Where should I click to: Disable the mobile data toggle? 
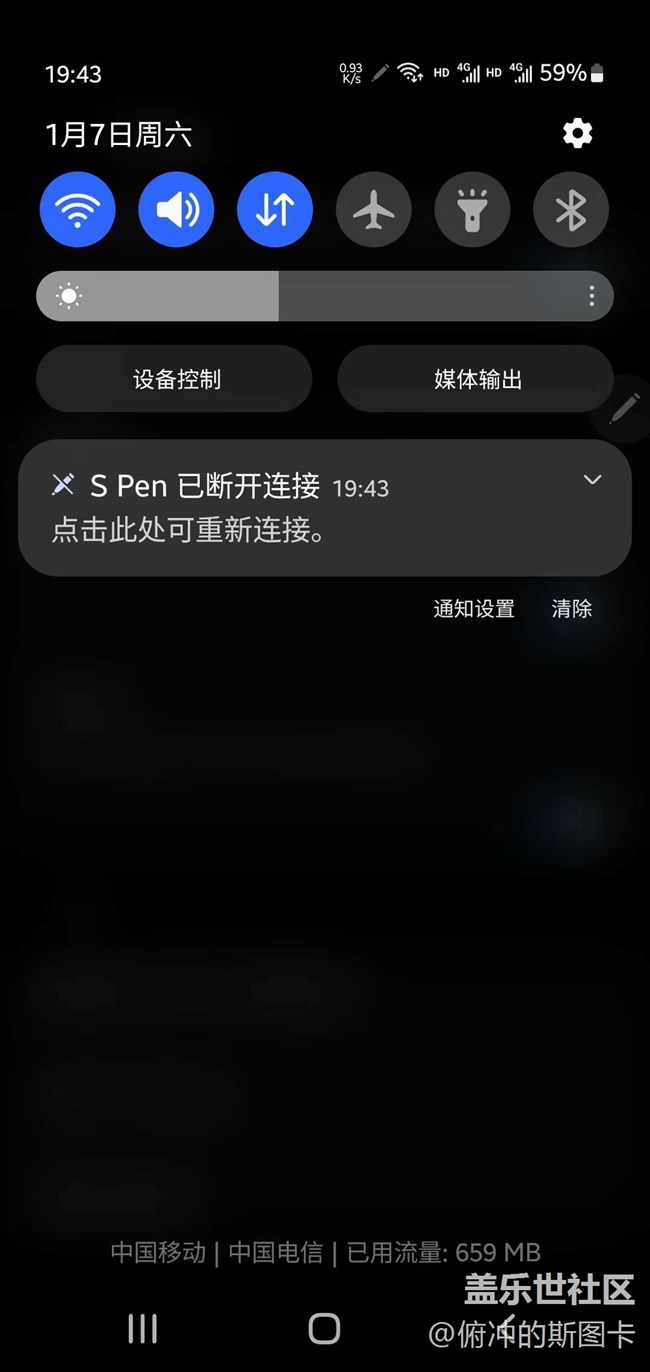275,209
